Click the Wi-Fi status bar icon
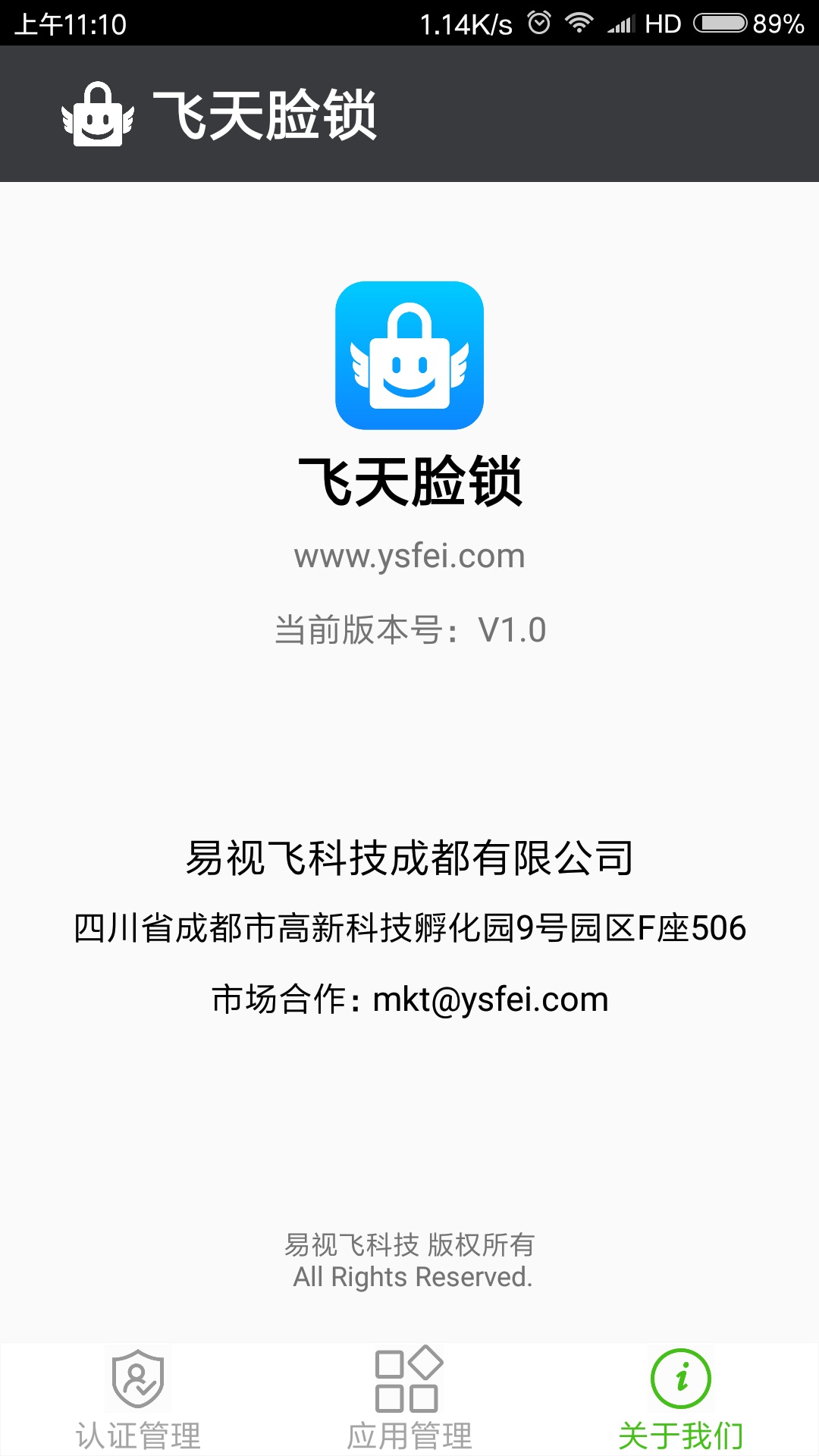Viewport: 819px width, 1456px height. pyautogui.click(x=579, y=20)
